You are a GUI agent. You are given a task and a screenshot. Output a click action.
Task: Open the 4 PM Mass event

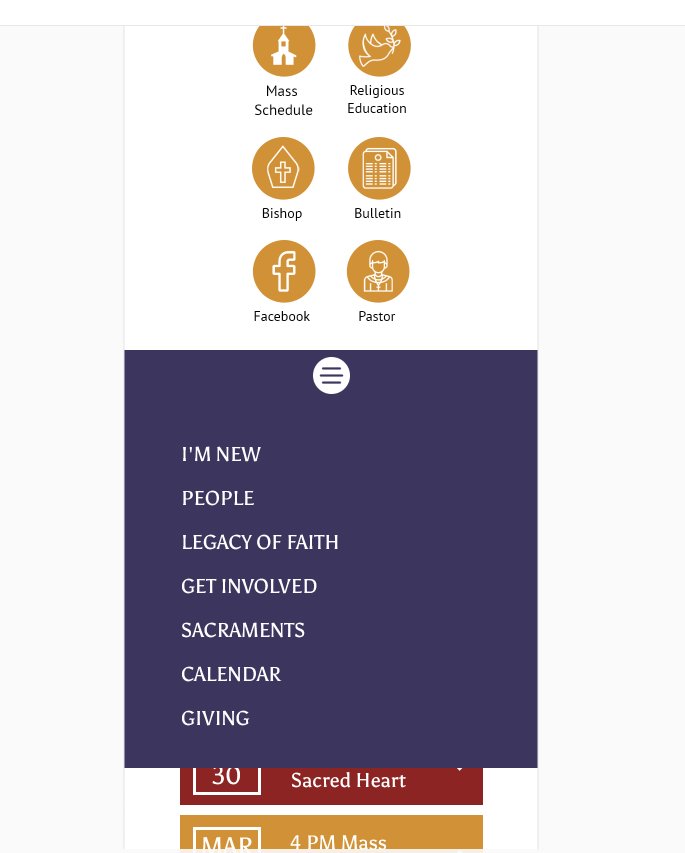tap(338, 840)
